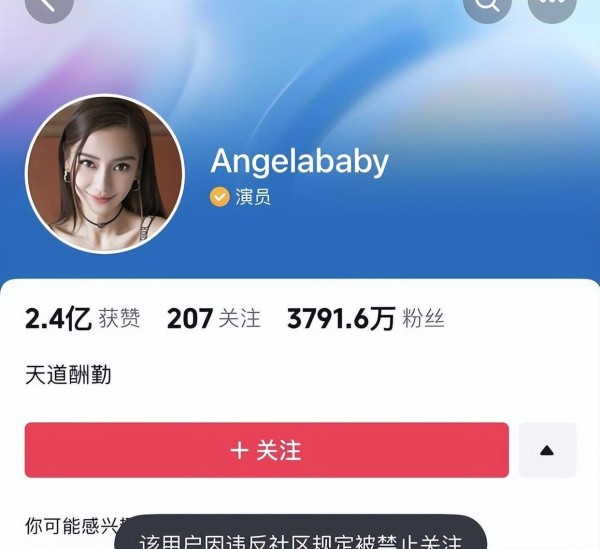Expand suggested accounts with the arrow button
600x549 pixels.
point(546,450)
